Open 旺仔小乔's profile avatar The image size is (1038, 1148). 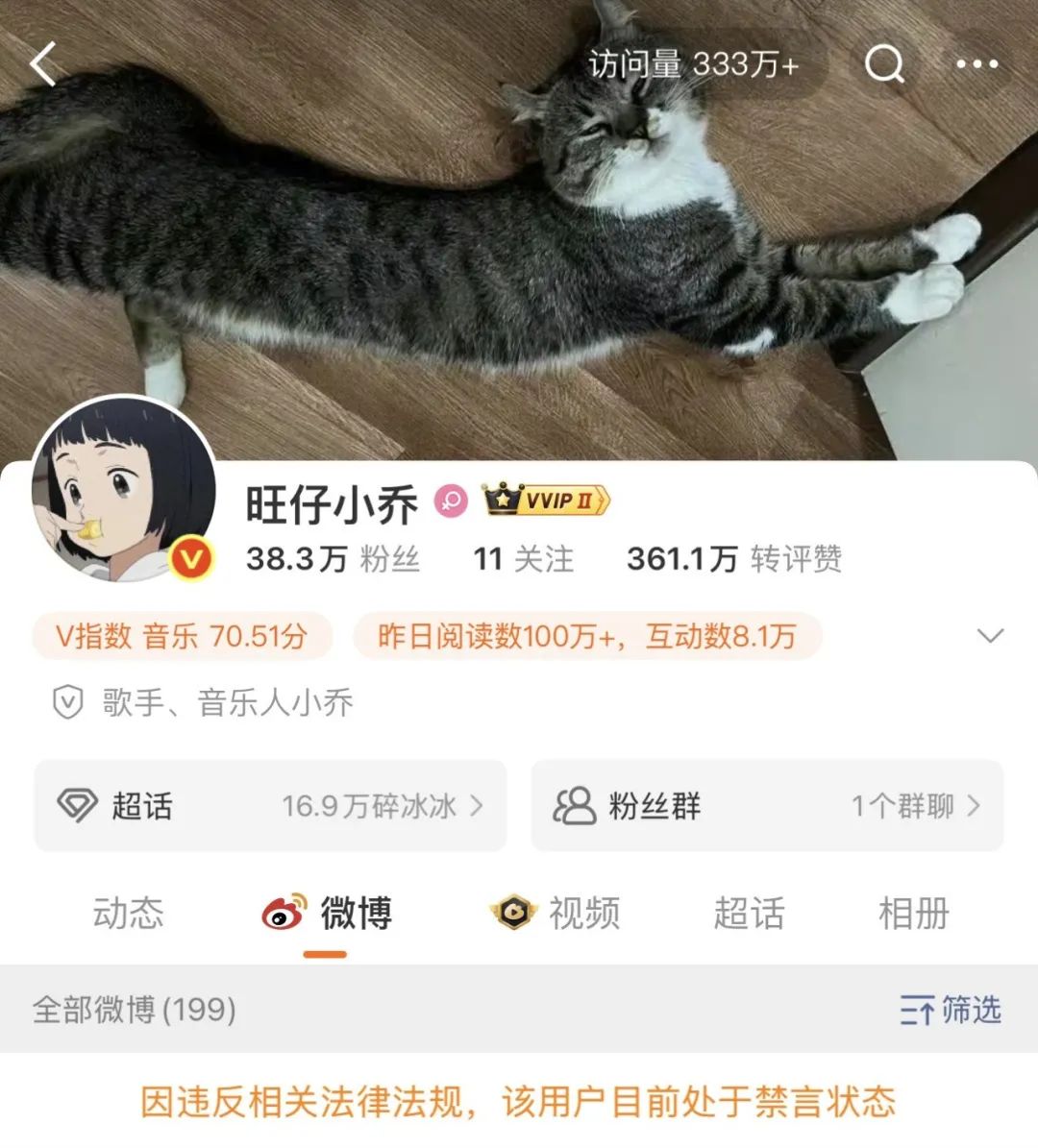coord(123,490)
